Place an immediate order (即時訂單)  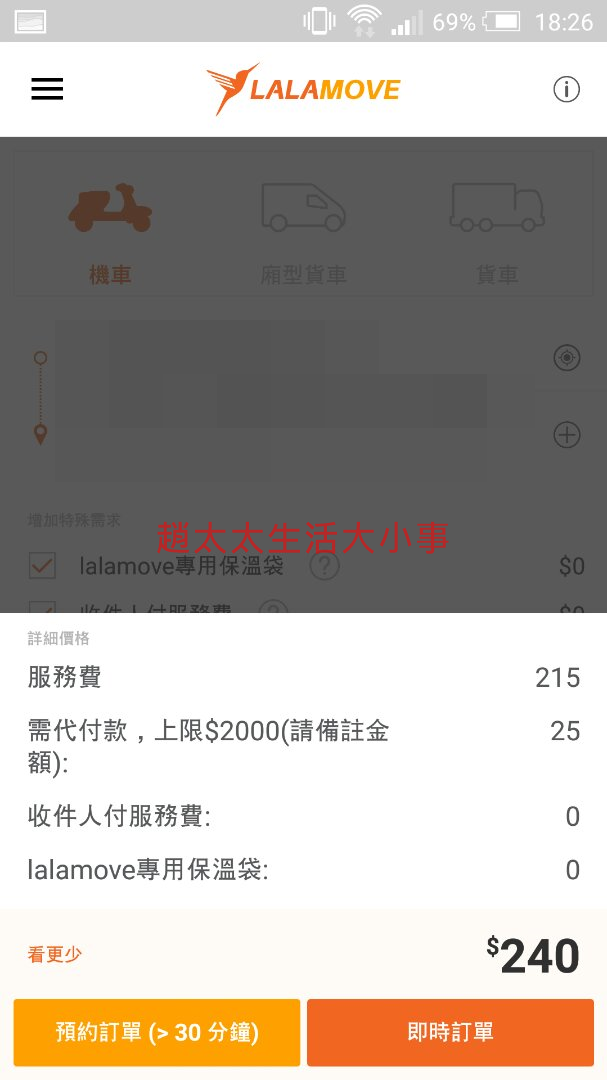(450, 1032)
